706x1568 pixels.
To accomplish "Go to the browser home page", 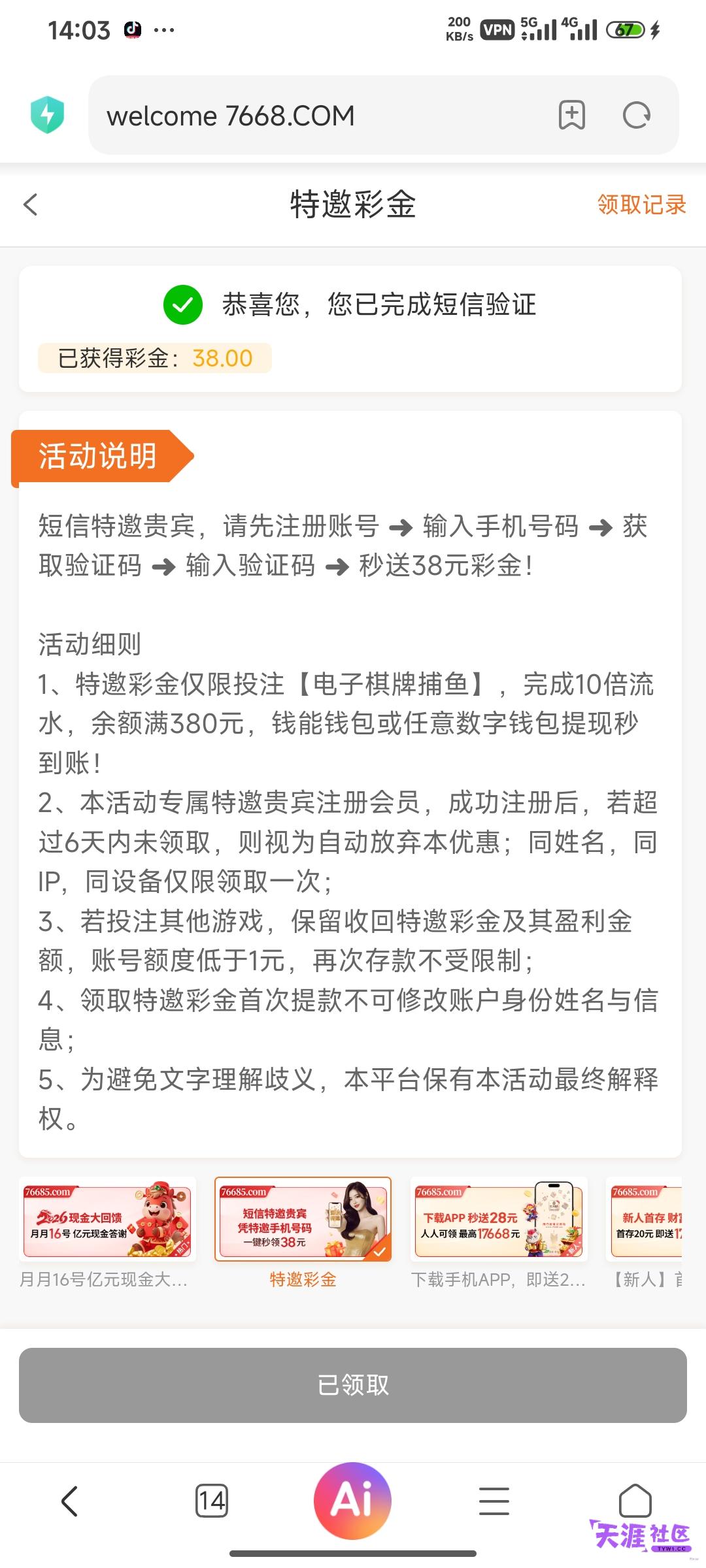I will pyautogui.click(x=635, y=1501).
